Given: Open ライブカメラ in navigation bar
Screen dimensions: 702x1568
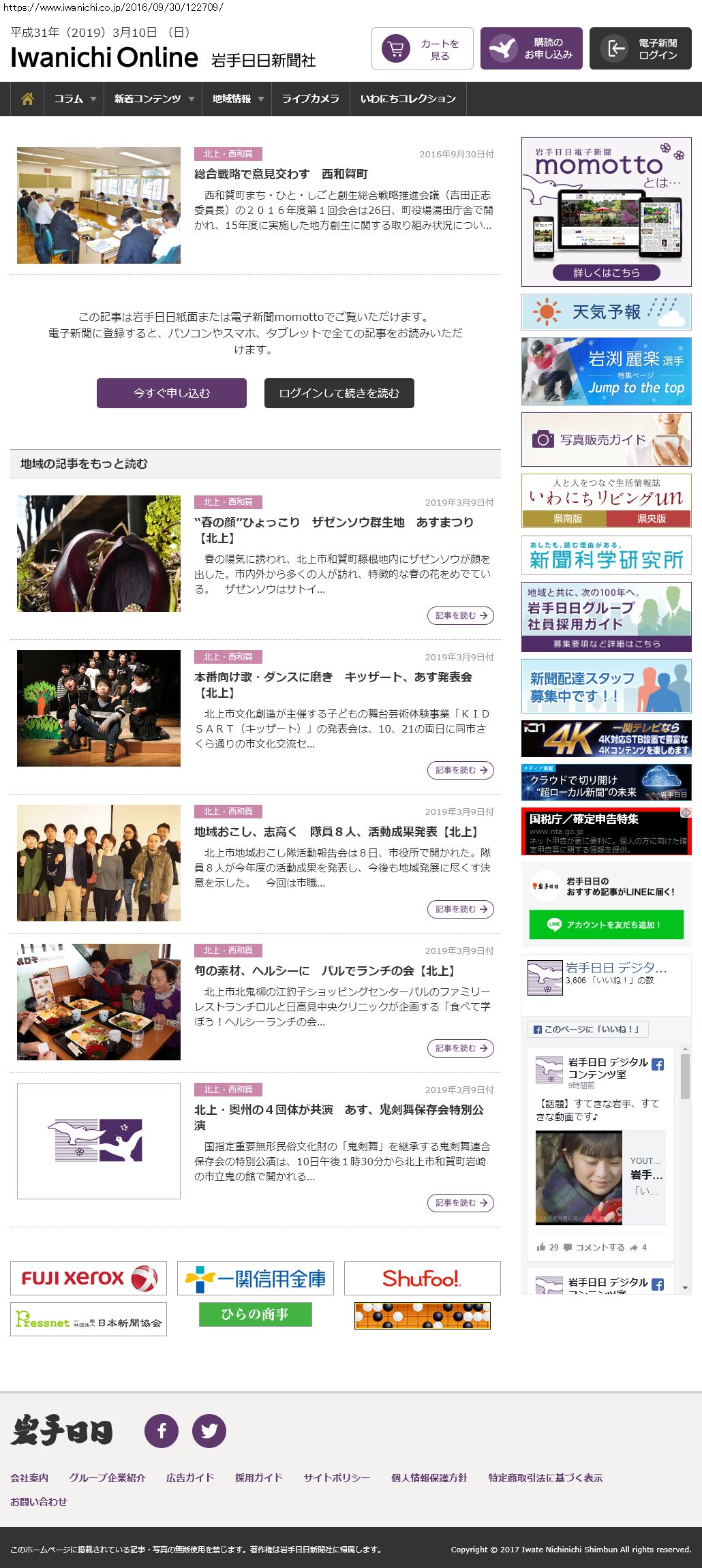Looking at the screenshot, I should click(x=311, y=99).
